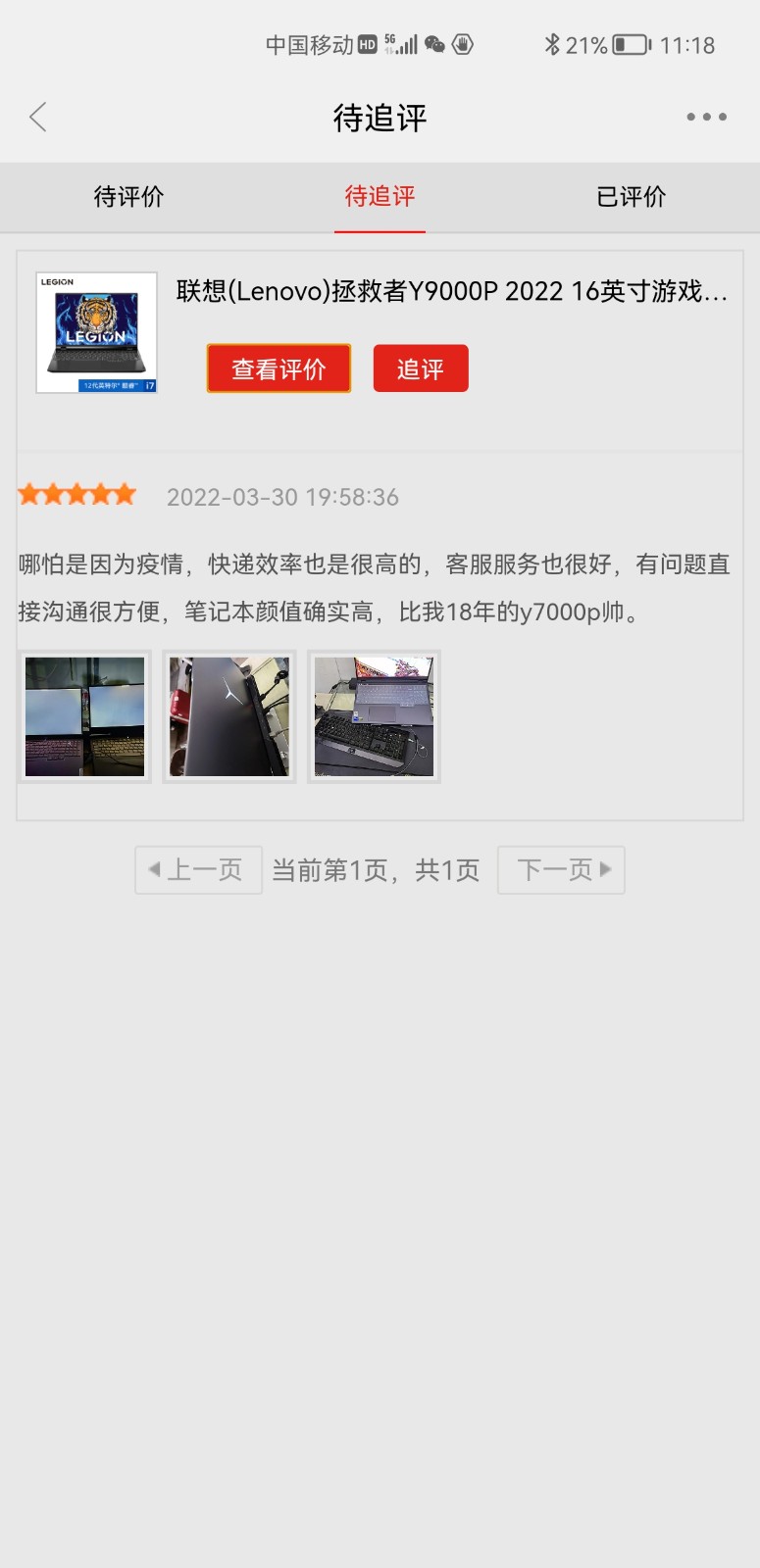The height and width of the screenshot is (1568, 760).
Task: Switch to the 已评价 tab
Action: (x=631, y=197)
